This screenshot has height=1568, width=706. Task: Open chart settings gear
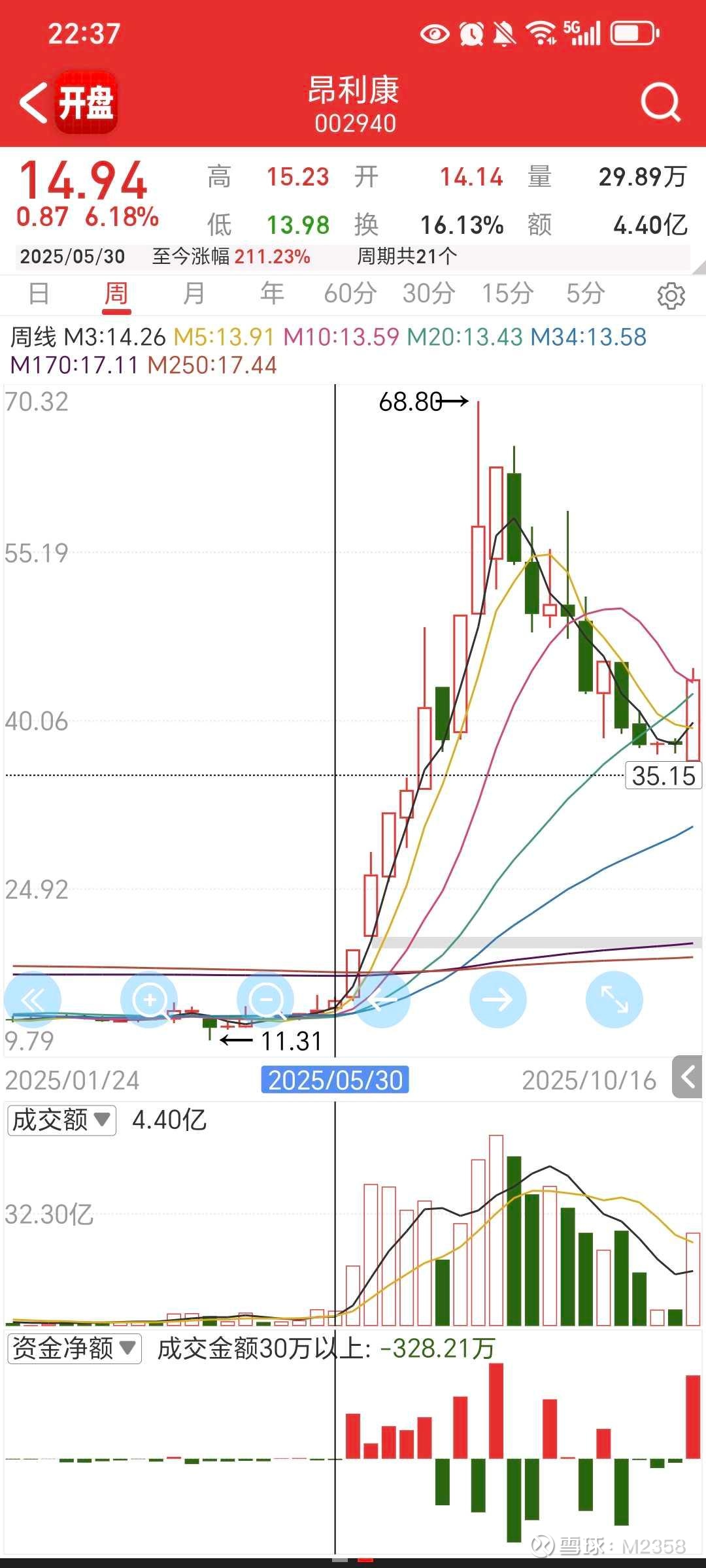671,296
